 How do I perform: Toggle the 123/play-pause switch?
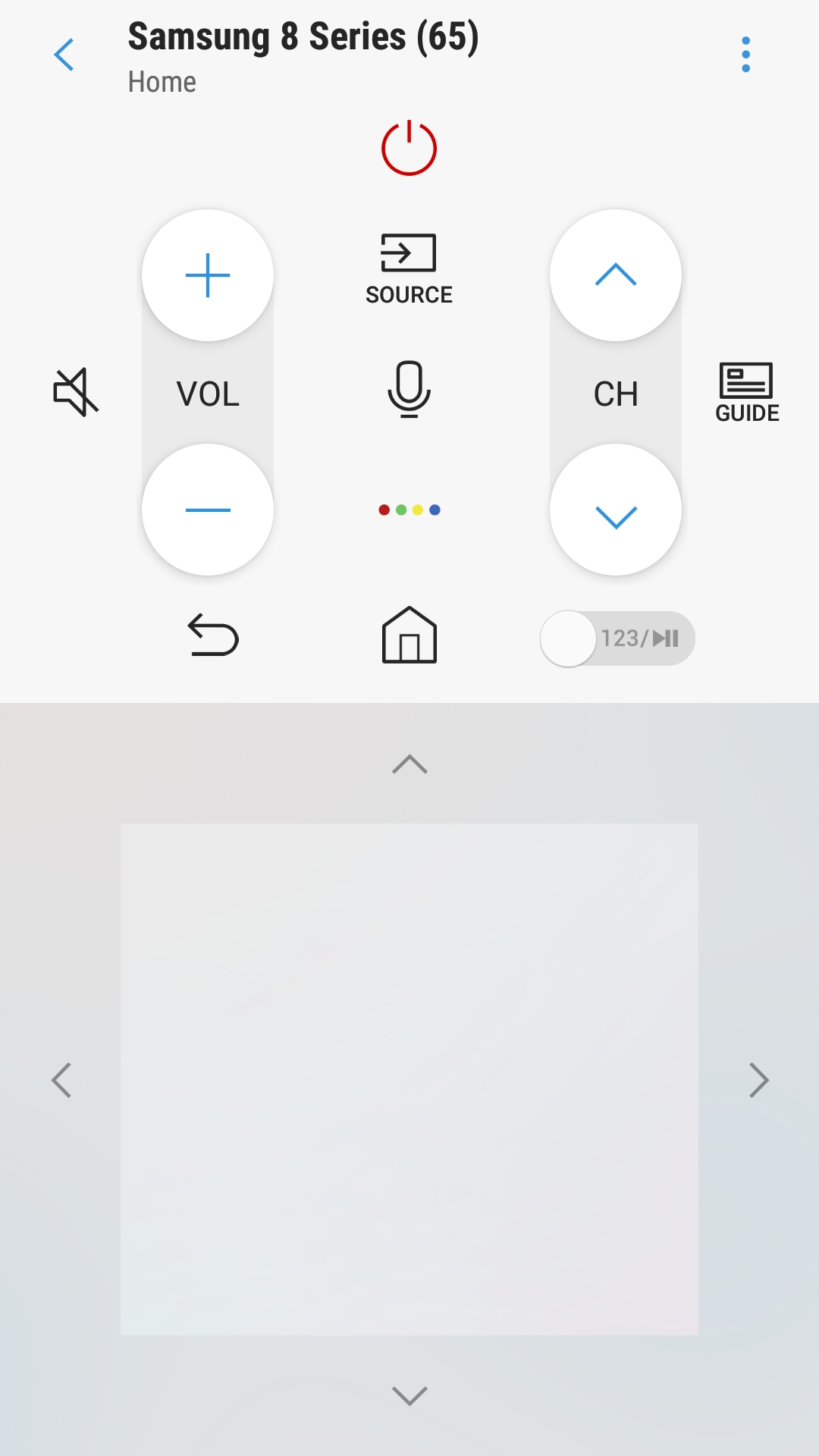pos(617,639)
